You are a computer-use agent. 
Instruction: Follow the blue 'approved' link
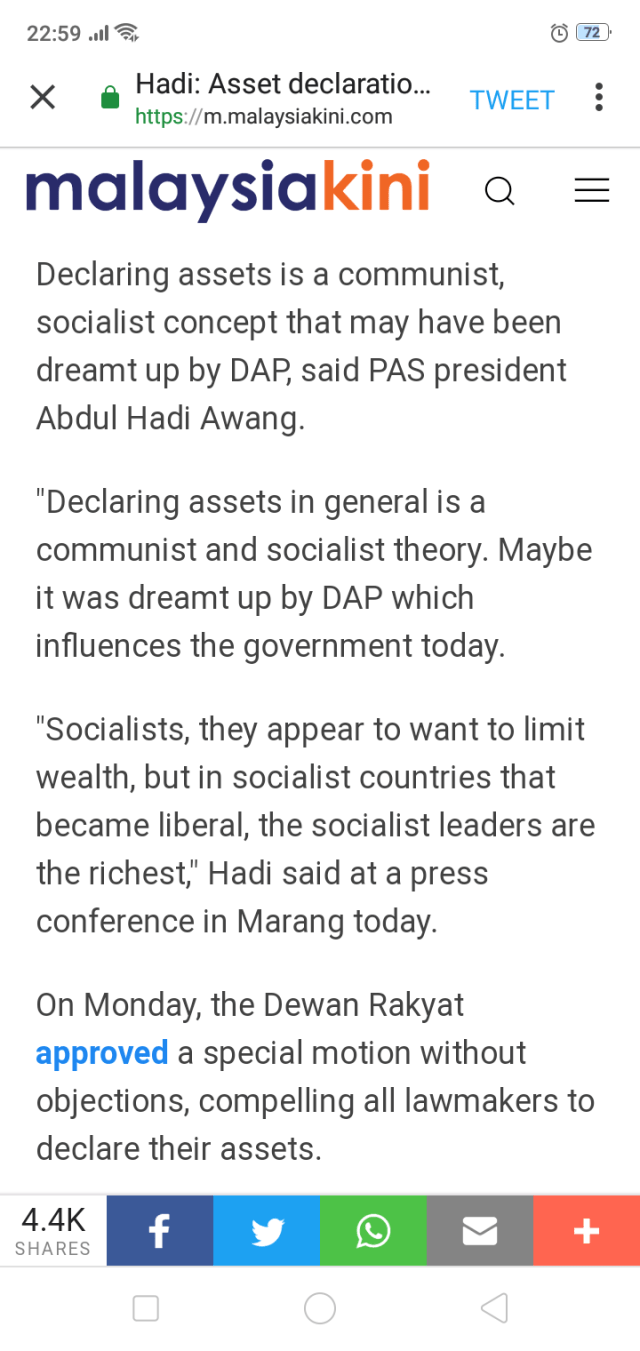point(102,1053)
